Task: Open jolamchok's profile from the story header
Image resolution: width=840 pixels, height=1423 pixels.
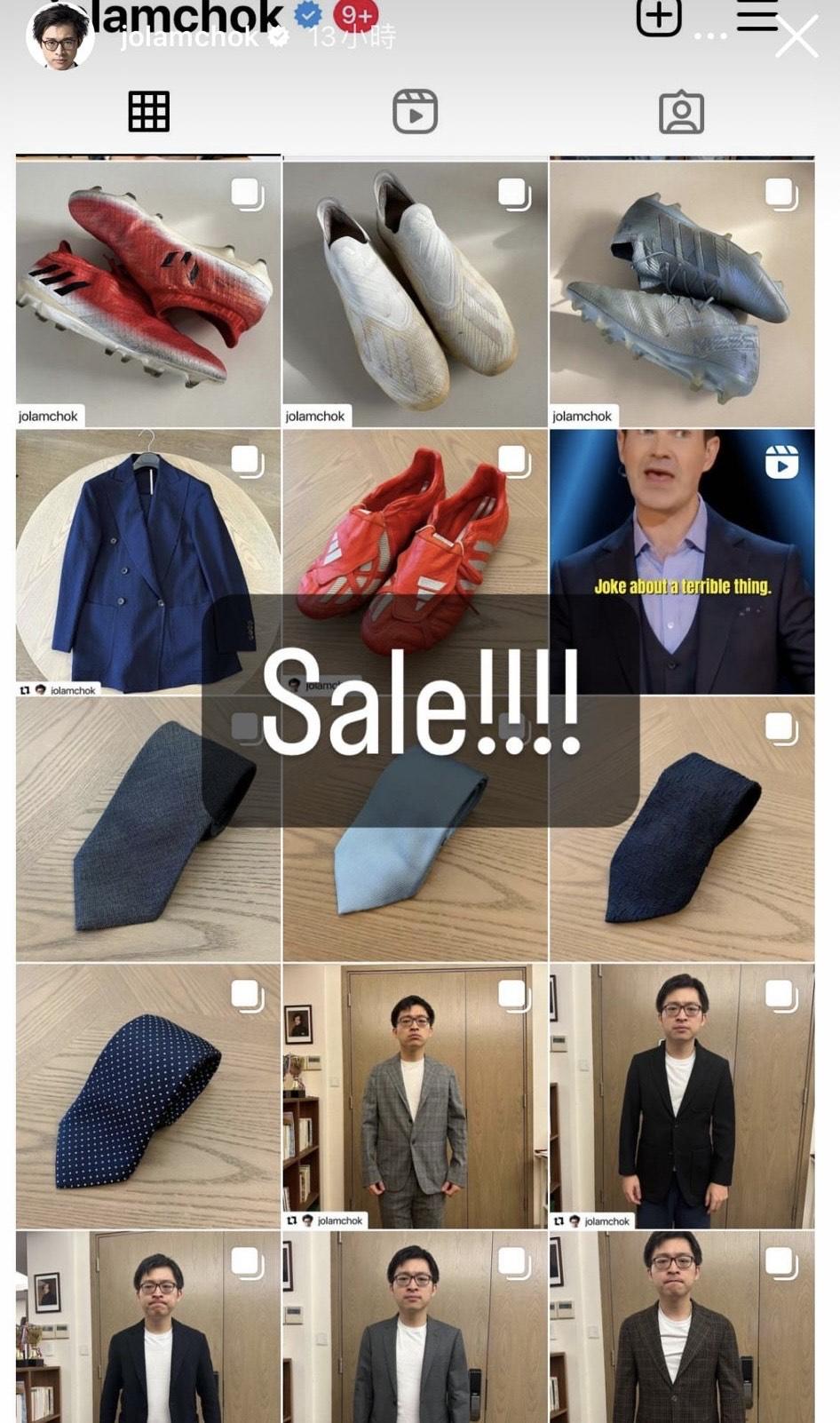Action: click(x=190, y=37)
